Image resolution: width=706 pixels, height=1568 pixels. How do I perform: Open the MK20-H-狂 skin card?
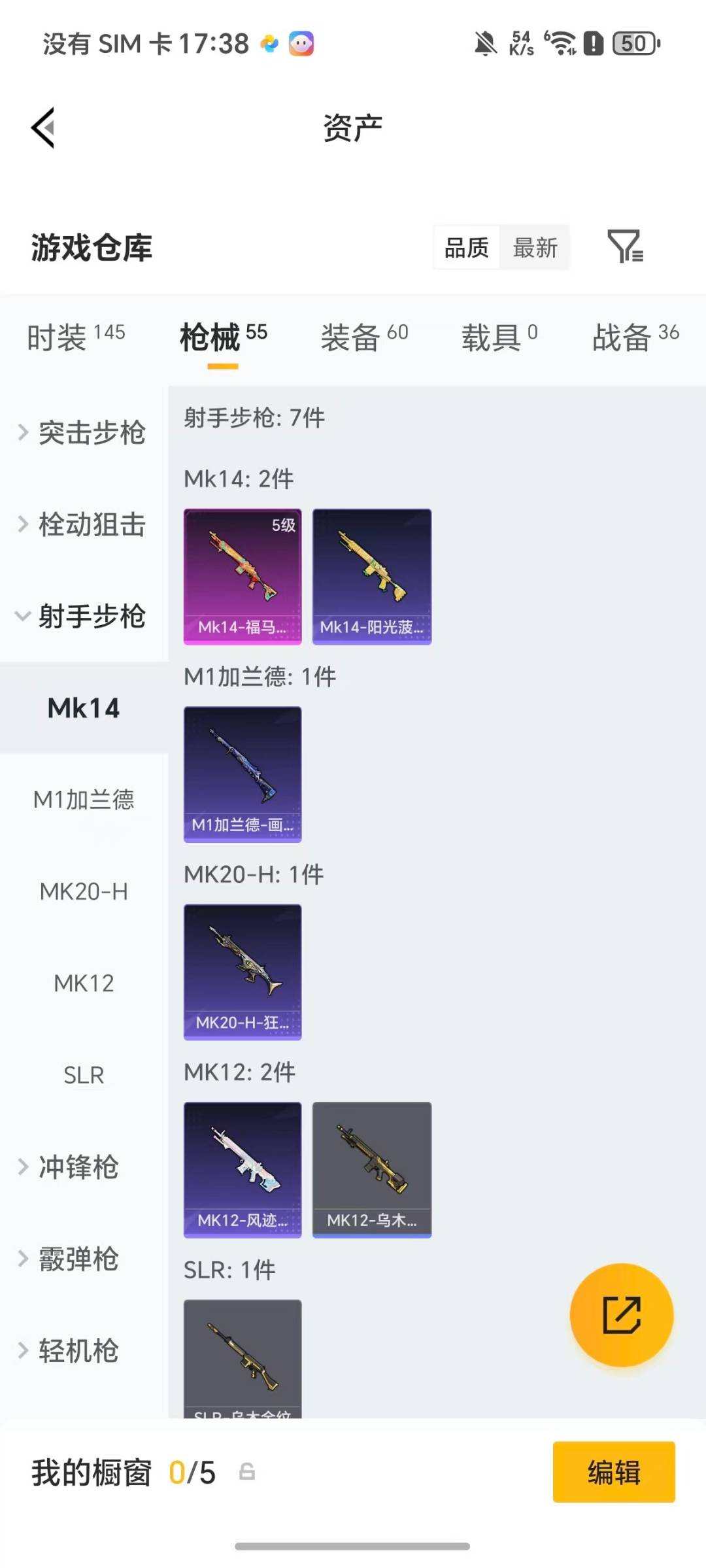tap(243, 972)
